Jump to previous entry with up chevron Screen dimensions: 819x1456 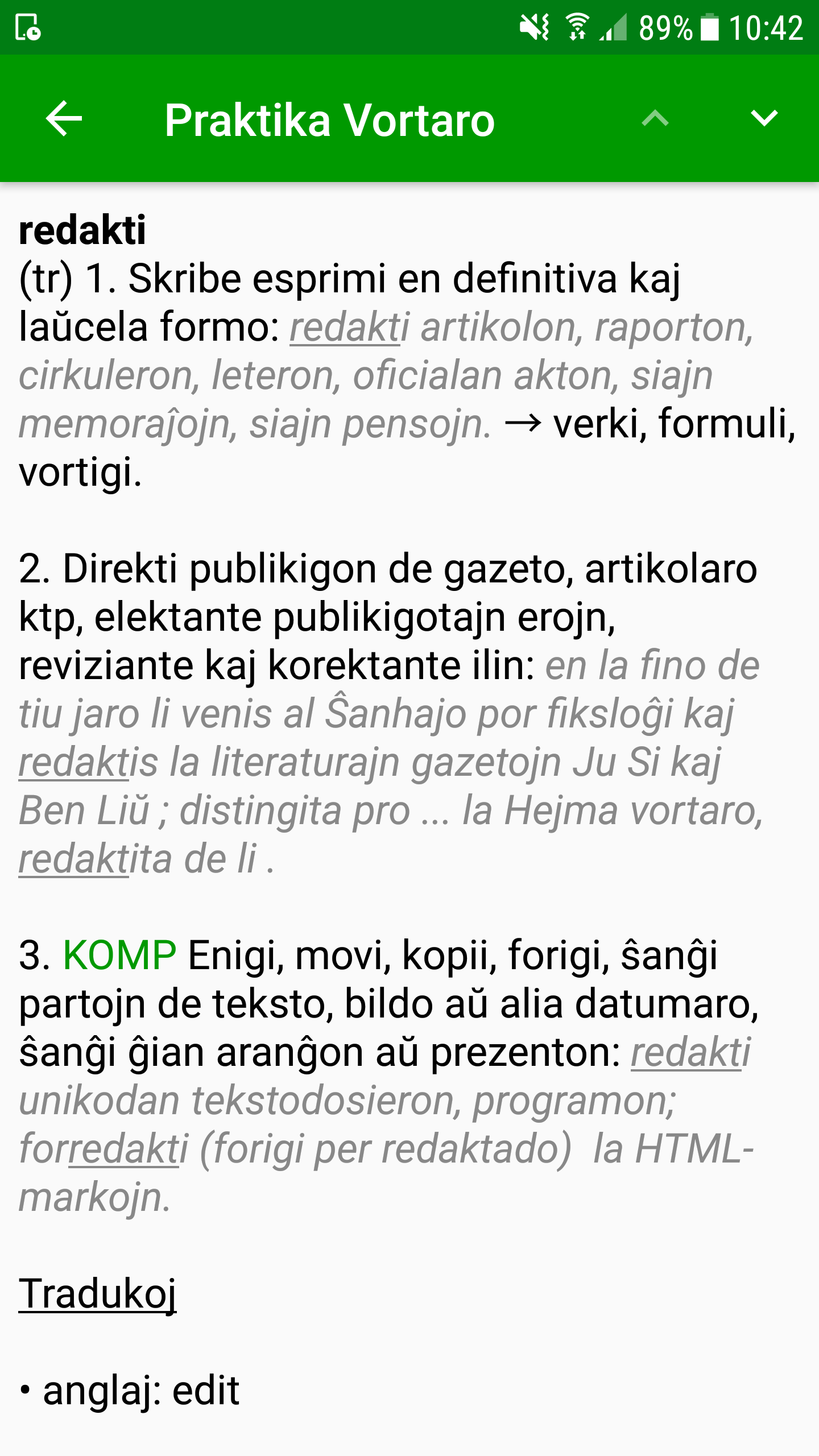coord(655,118)
